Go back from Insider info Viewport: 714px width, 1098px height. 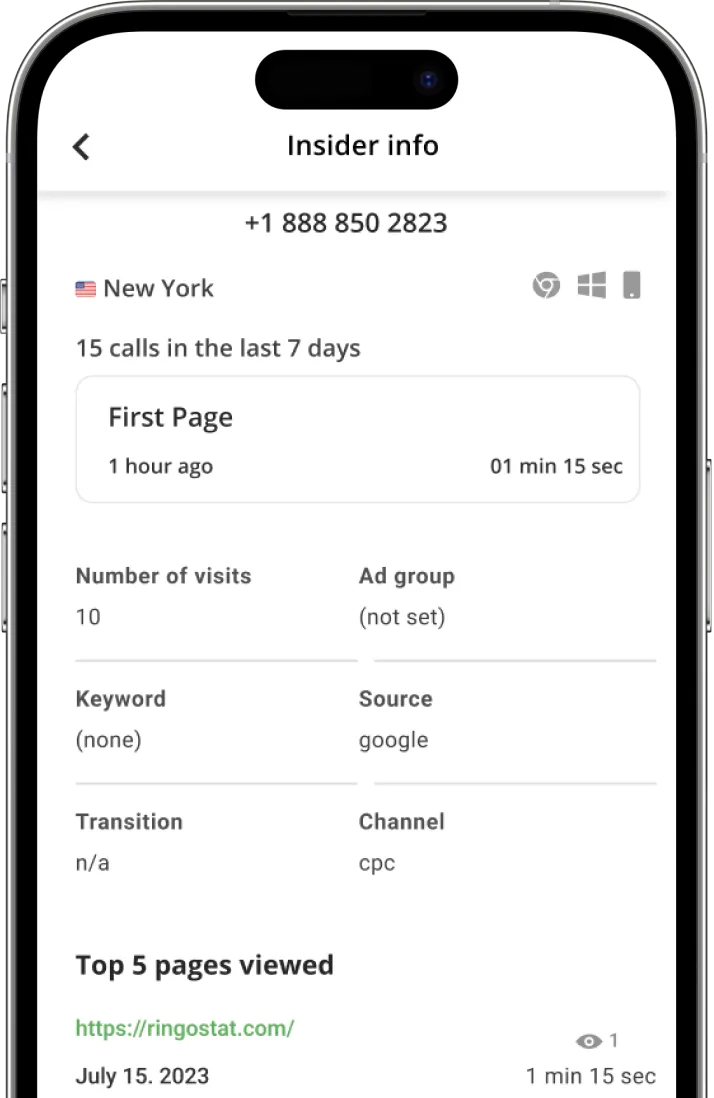[x=82, y=146]
